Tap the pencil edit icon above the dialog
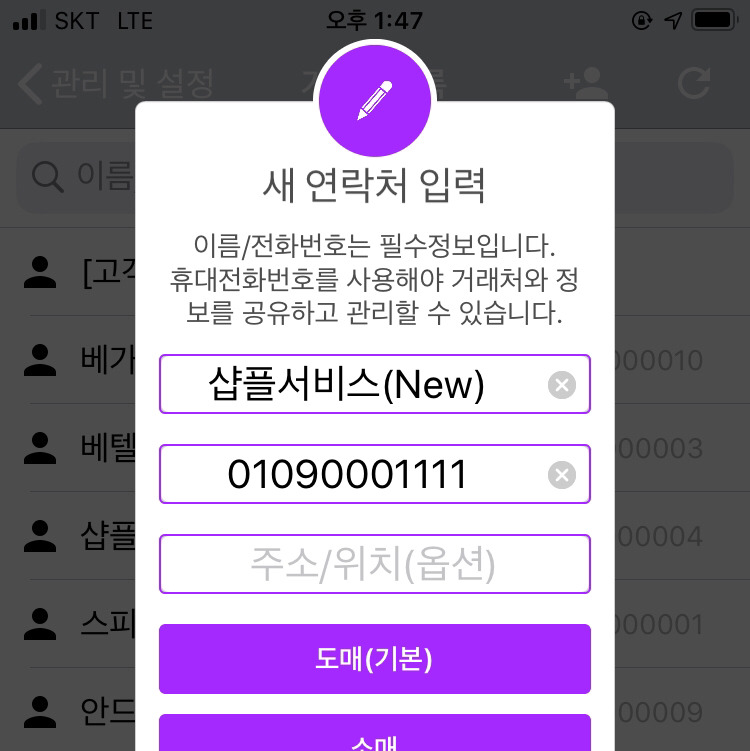This screenshot has height=751, width=750. [374, 99]
